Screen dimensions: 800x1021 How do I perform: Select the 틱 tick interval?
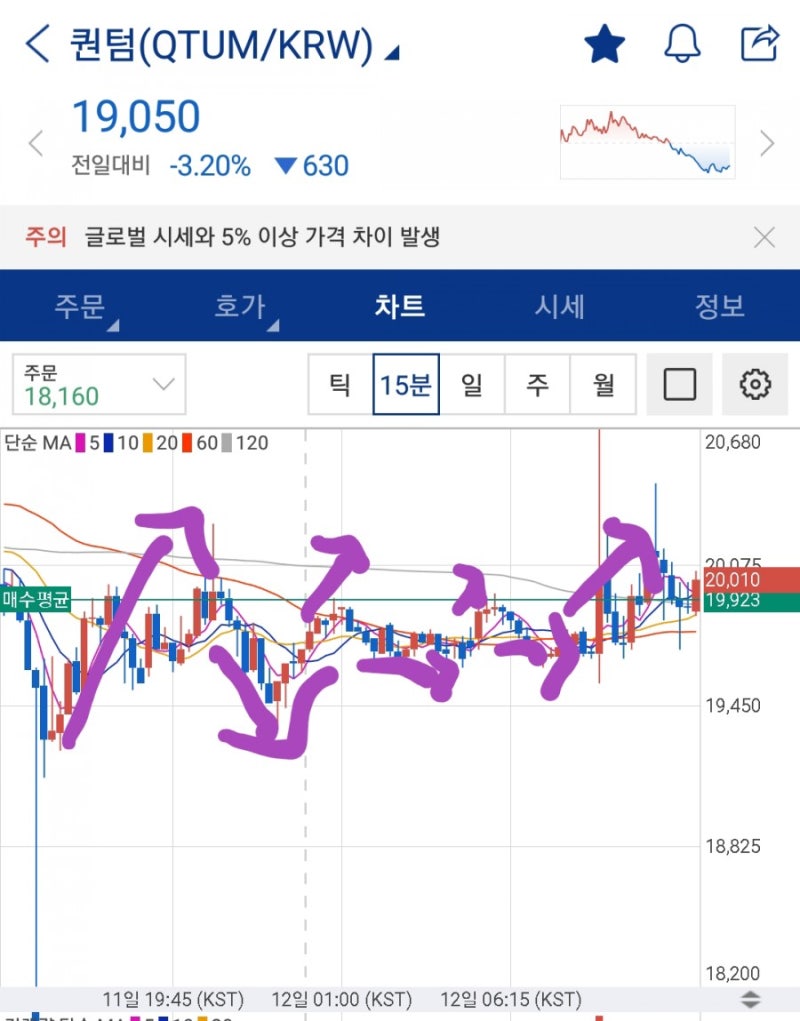[339, 383]
